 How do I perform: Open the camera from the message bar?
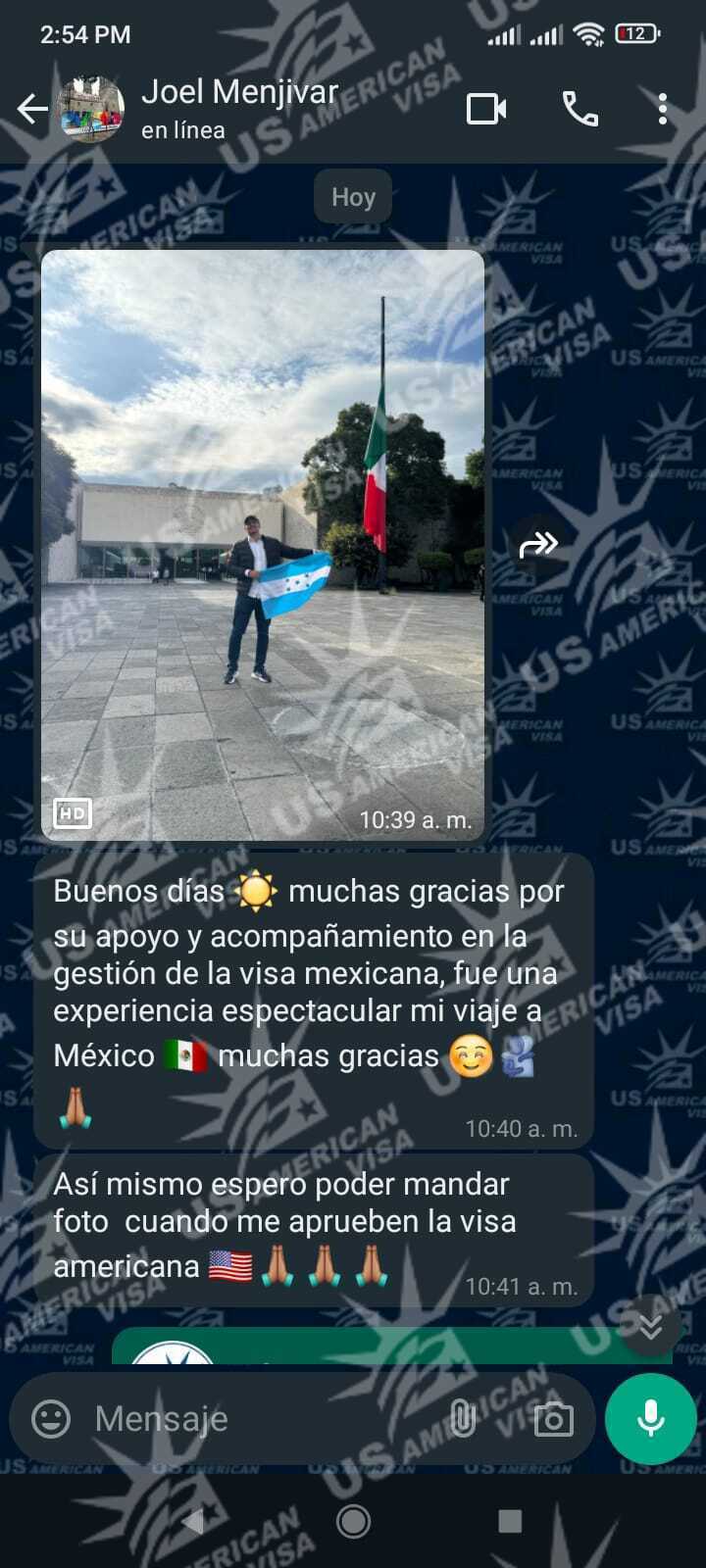[553, 1418]
